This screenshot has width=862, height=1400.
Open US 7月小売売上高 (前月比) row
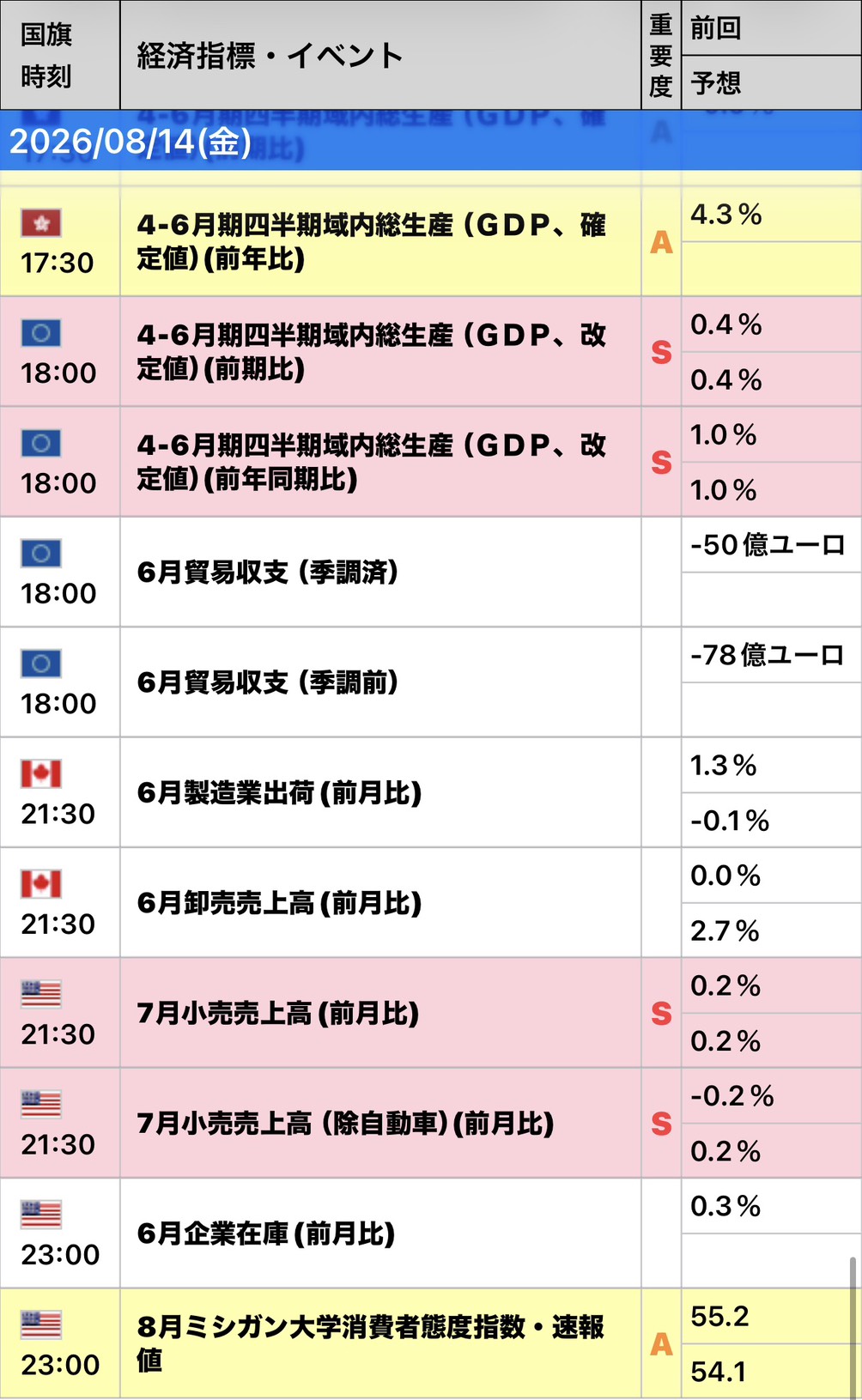(431, 1013)
